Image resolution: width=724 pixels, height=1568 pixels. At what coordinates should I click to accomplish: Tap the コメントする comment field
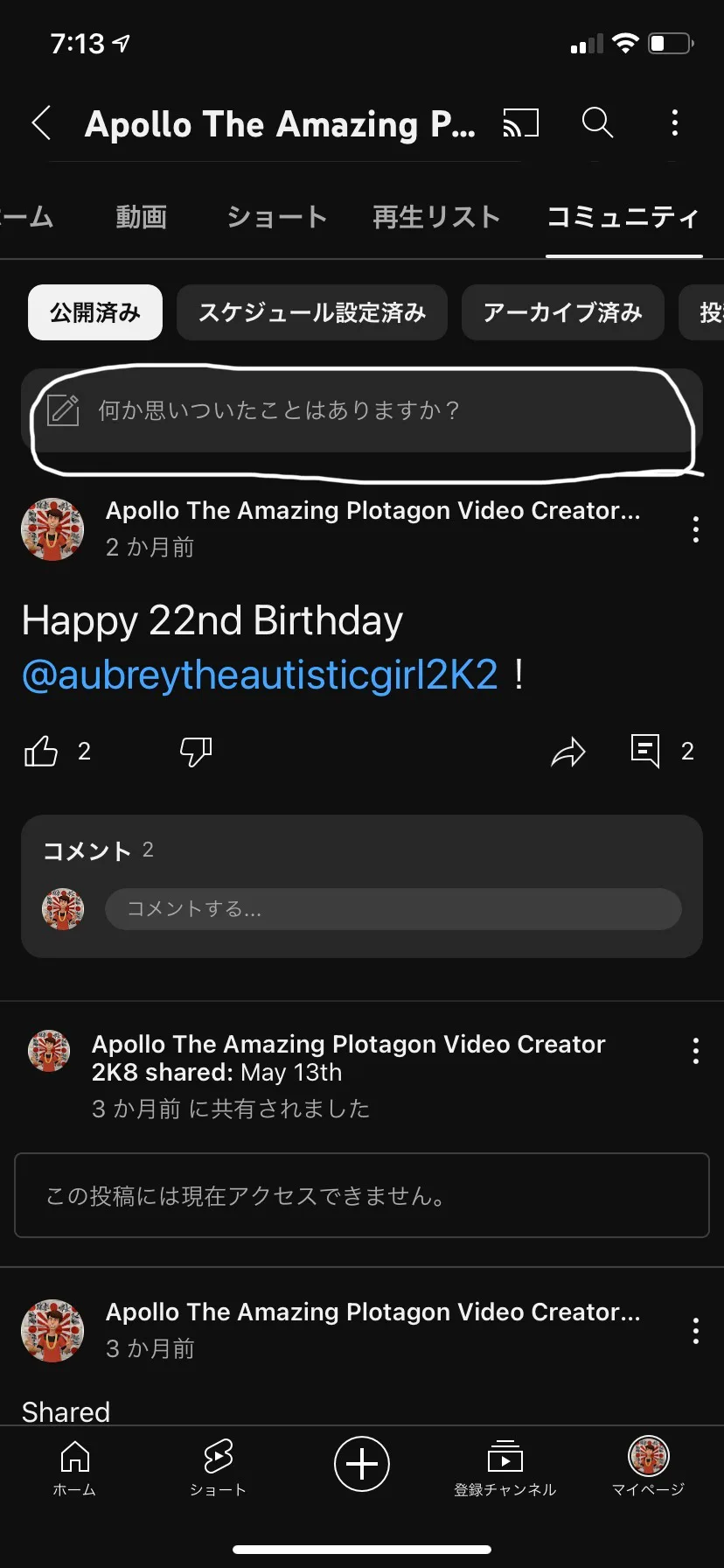click(x=393, y=909)
